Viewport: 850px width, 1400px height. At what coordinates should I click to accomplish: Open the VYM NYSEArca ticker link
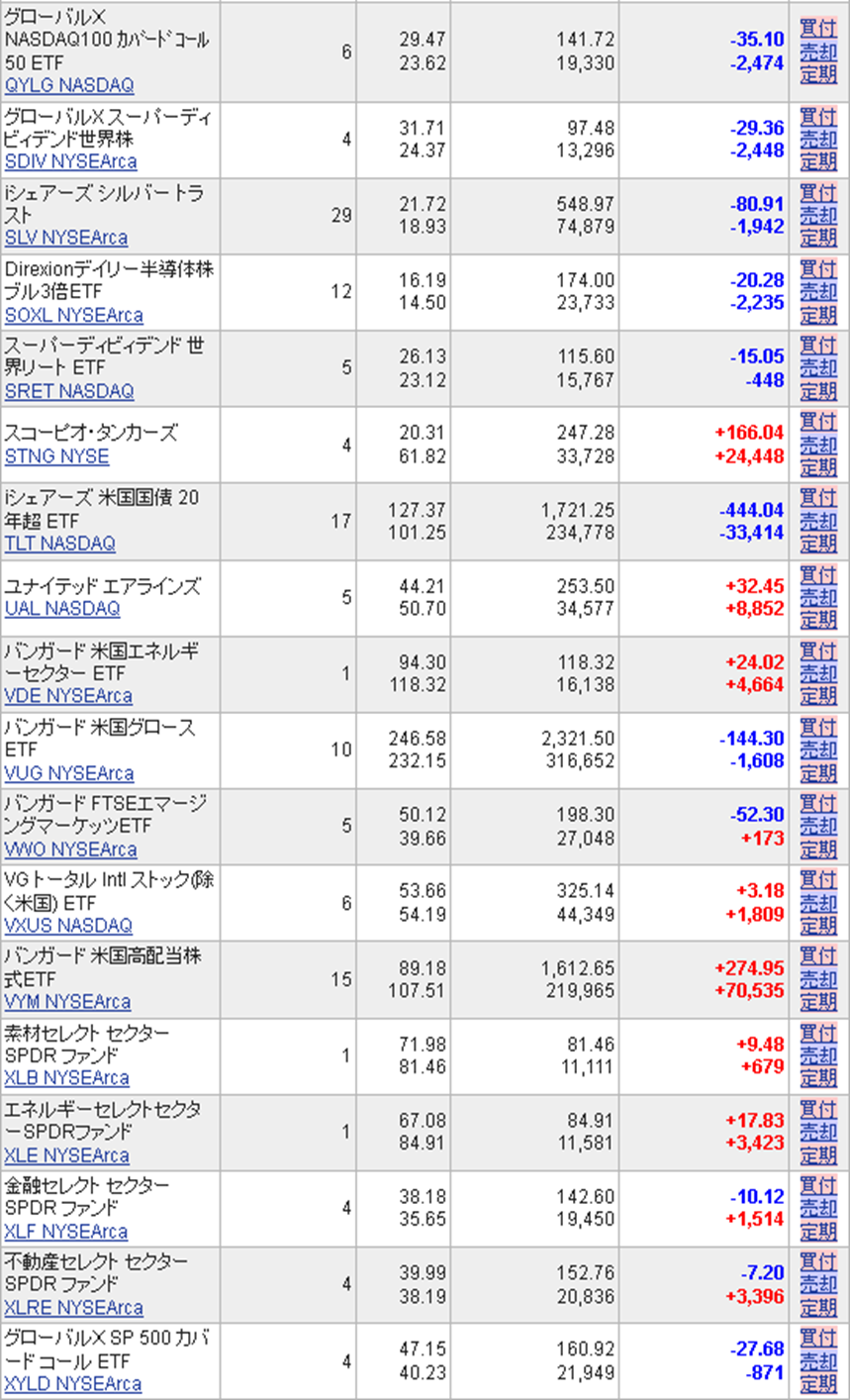click(x=68, y=1002)
